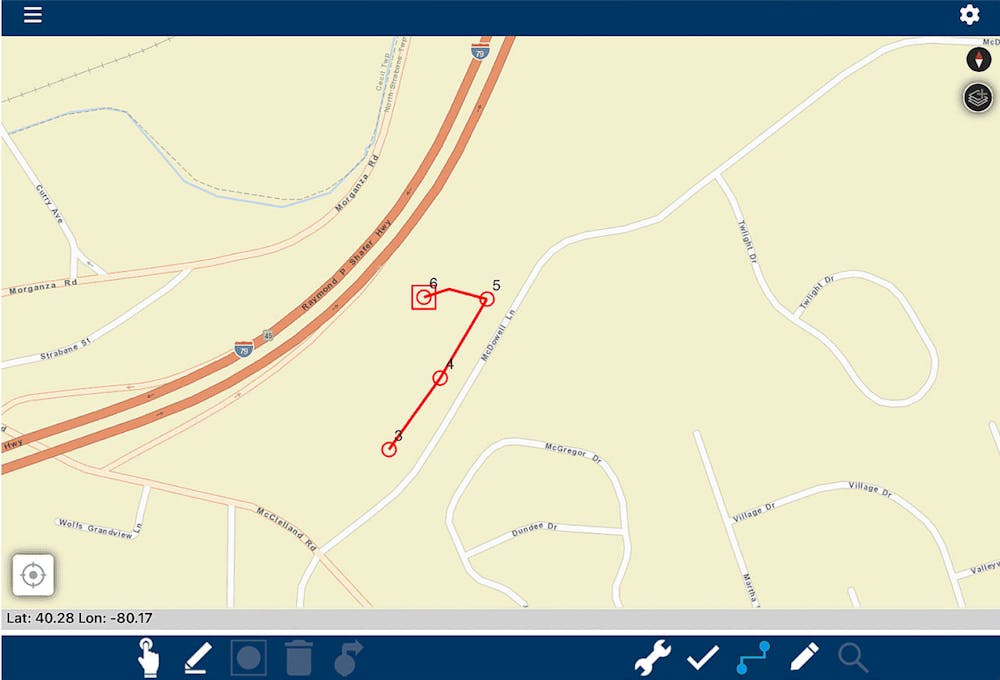Select line vertex number 5
Viewport: 1000px width, 680px height.
pos(487,299)
